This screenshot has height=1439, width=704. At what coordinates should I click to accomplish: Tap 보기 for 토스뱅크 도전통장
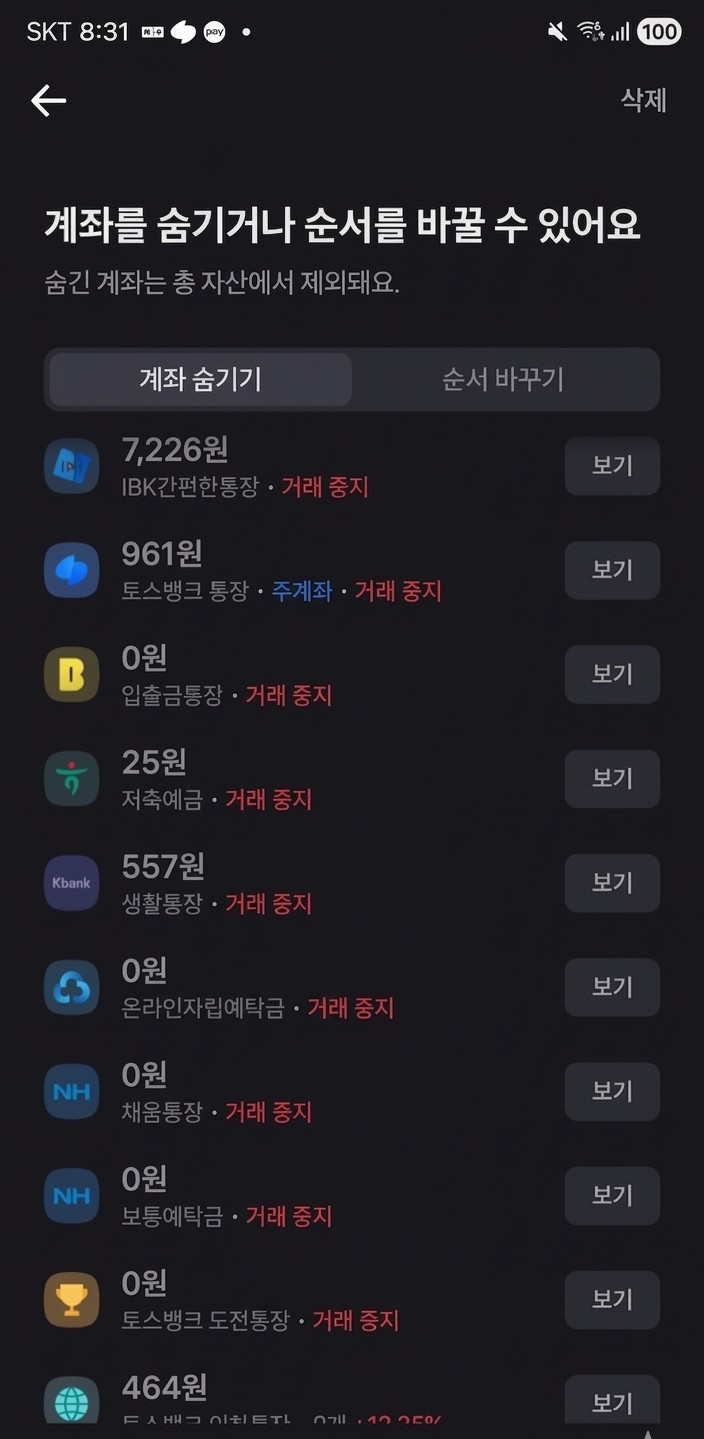[611, 1300]
